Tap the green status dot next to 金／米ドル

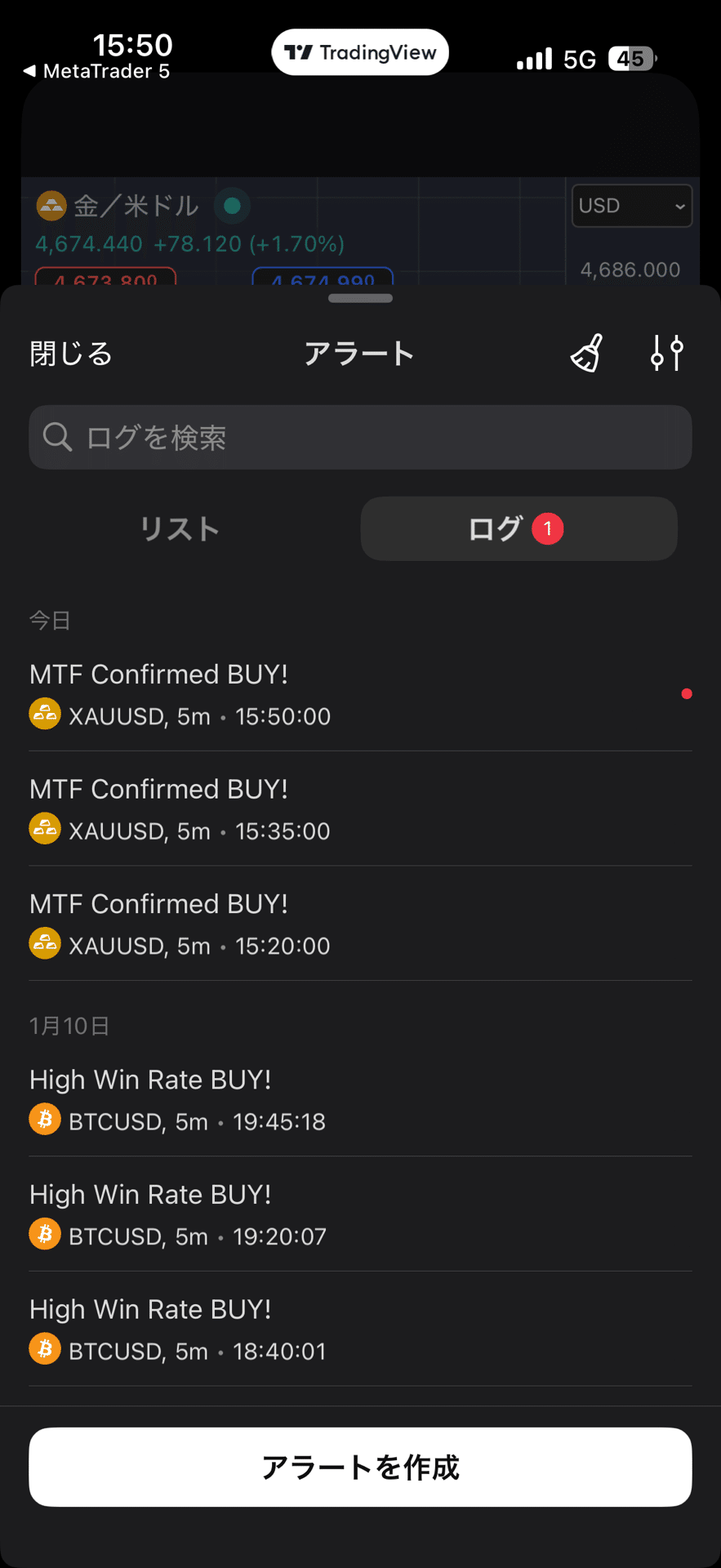[232, 206]
